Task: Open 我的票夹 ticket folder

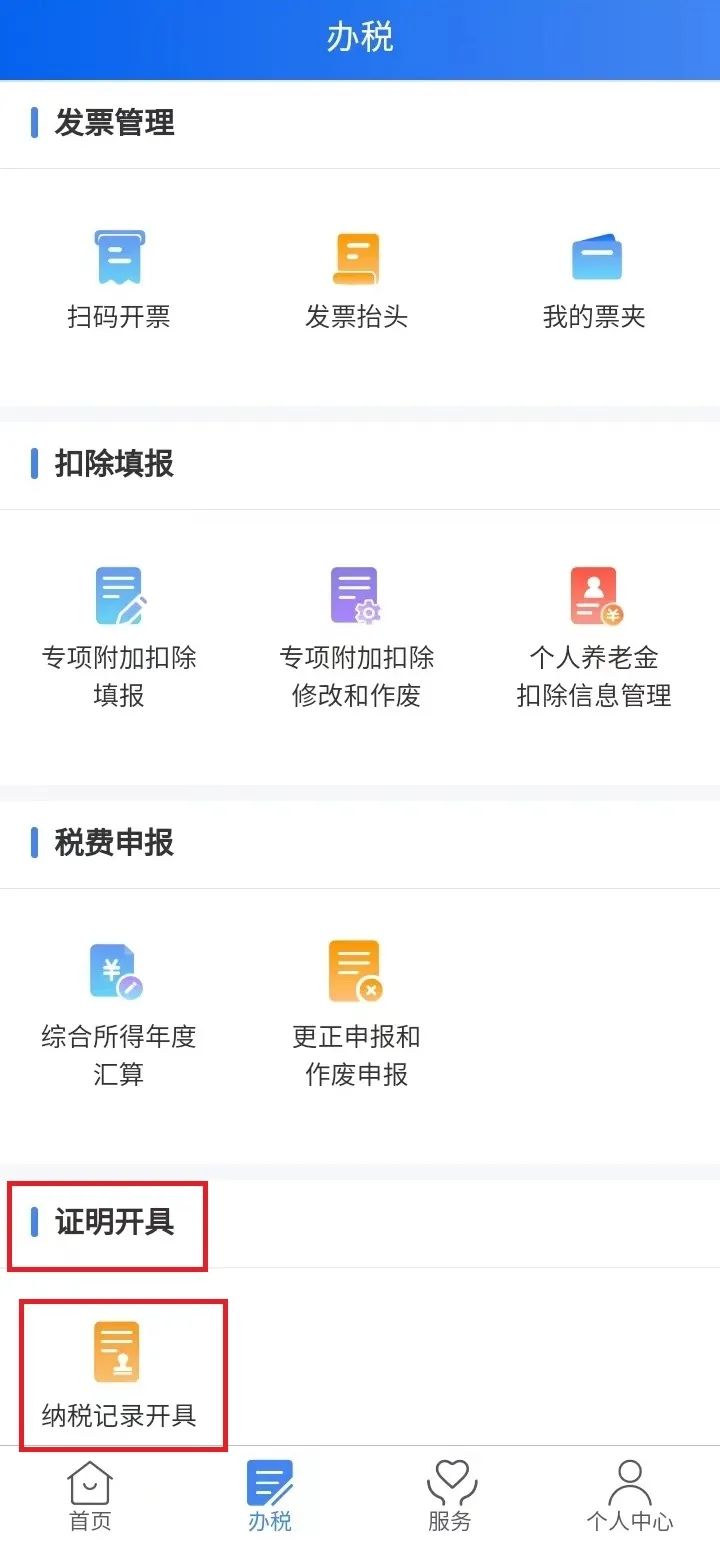Action: pos(595,281)
